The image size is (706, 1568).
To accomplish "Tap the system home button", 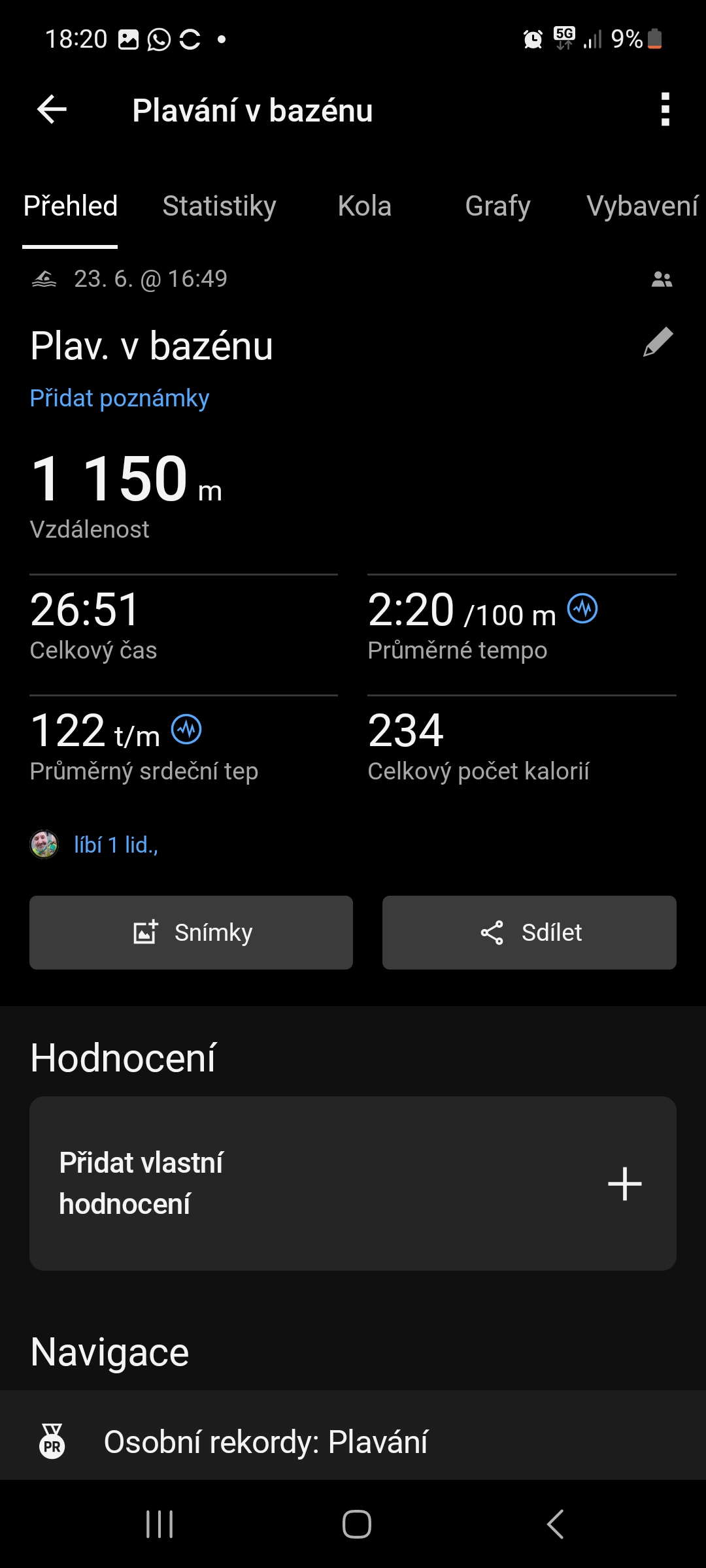I will [x=356, y=1524].
